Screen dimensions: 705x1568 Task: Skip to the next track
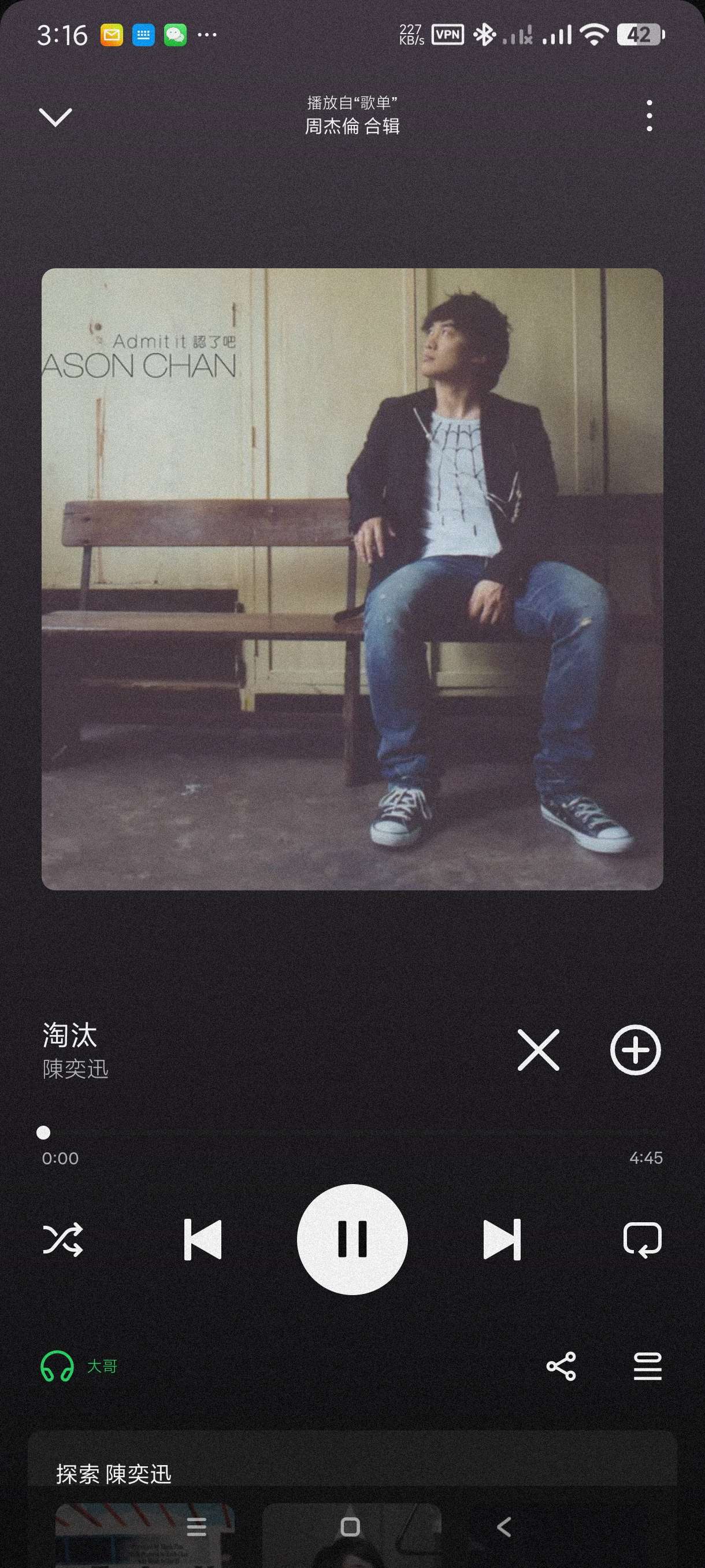click(x=502, y=1239)
